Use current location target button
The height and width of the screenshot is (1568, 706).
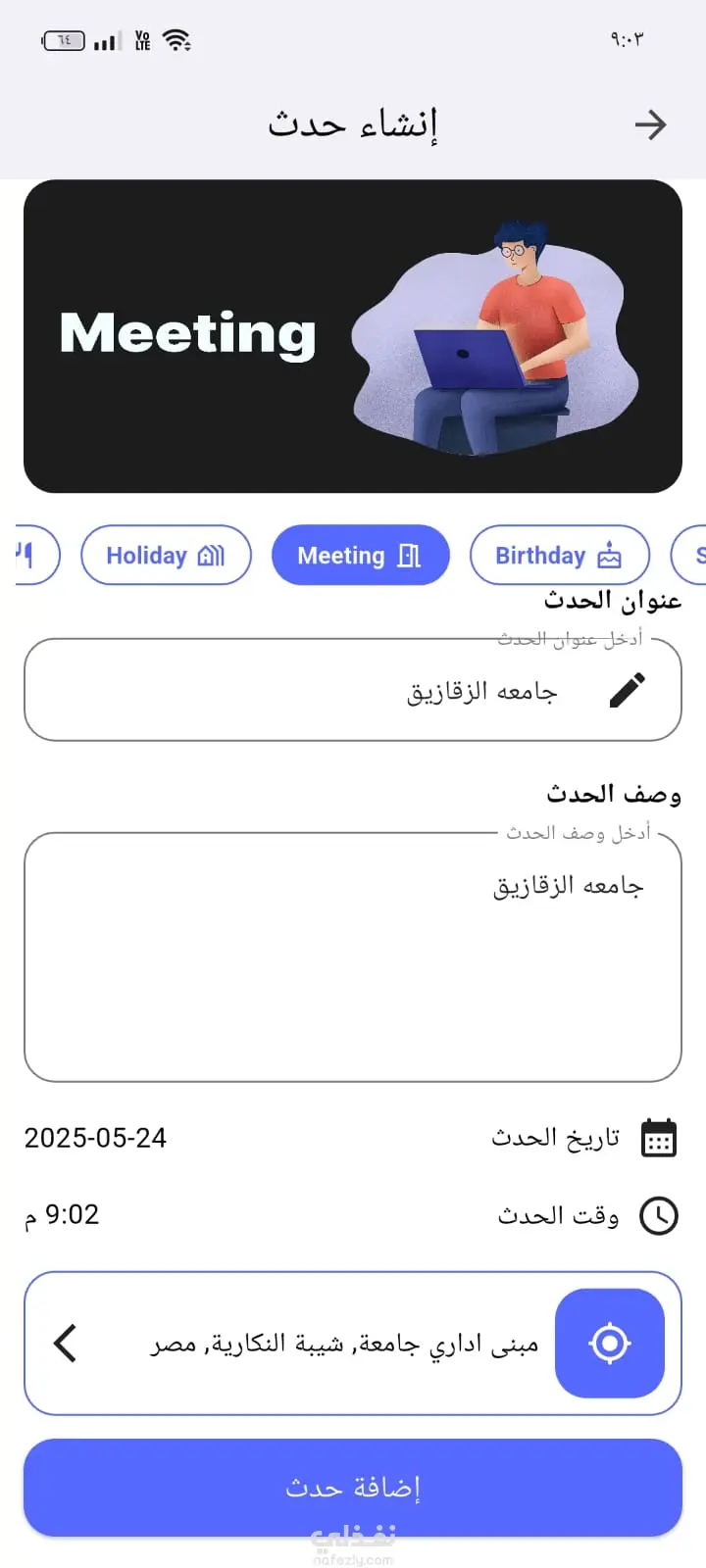pos(609,1343)
